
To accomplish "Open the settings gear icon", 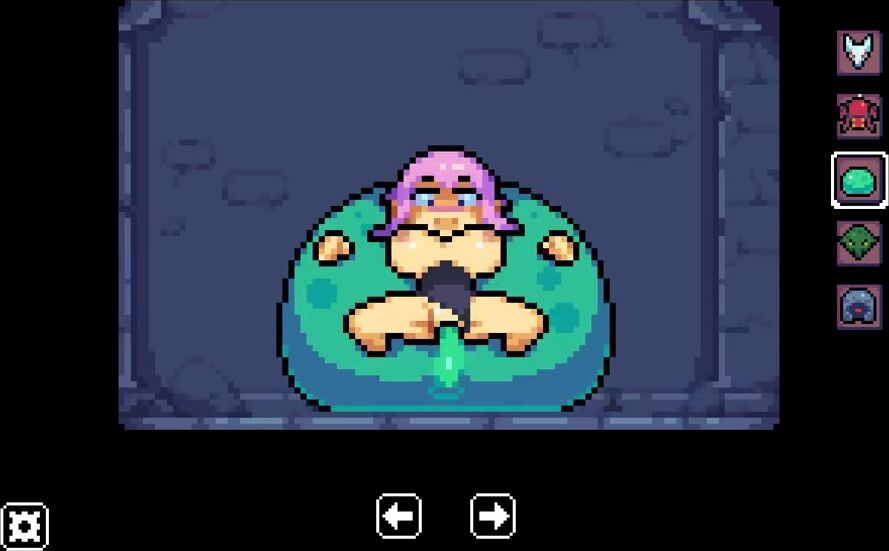I will [25, 527].
